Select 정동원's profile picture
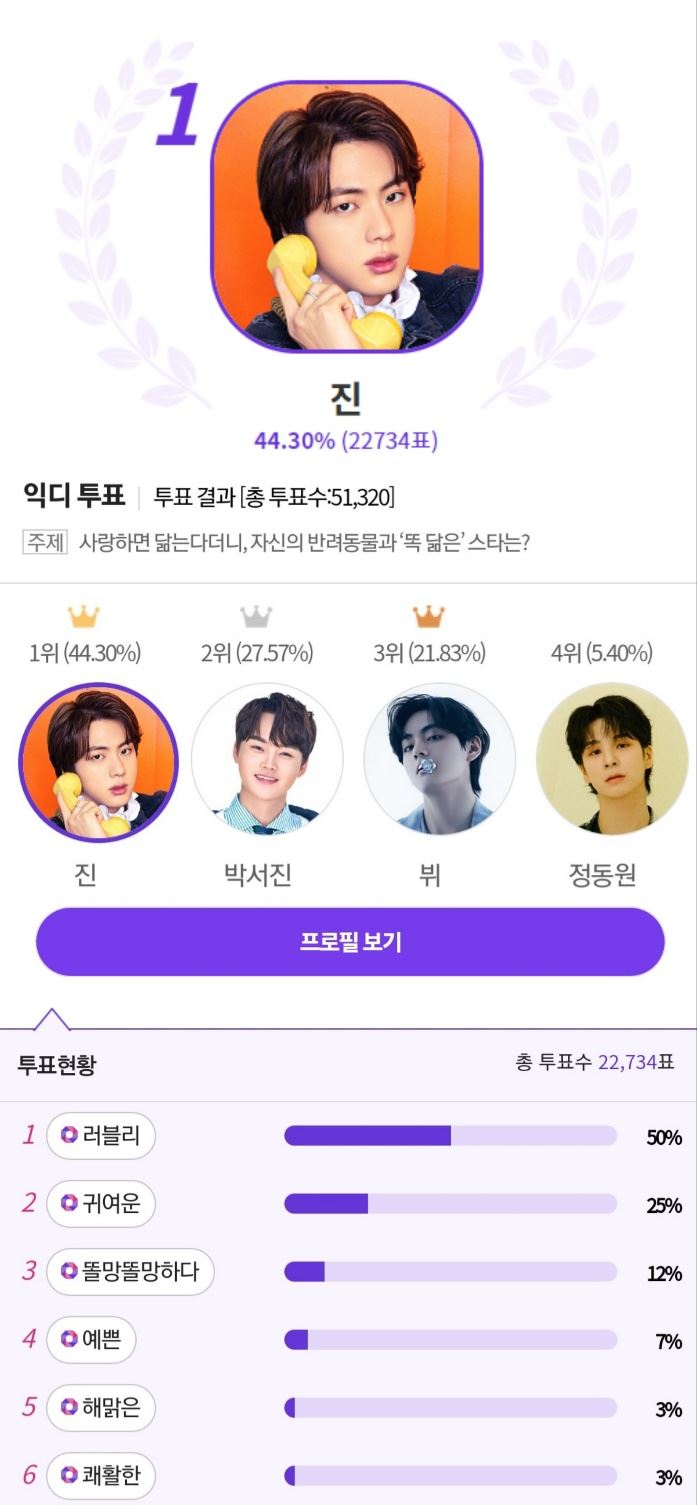697x1505 pixels. 612,759
